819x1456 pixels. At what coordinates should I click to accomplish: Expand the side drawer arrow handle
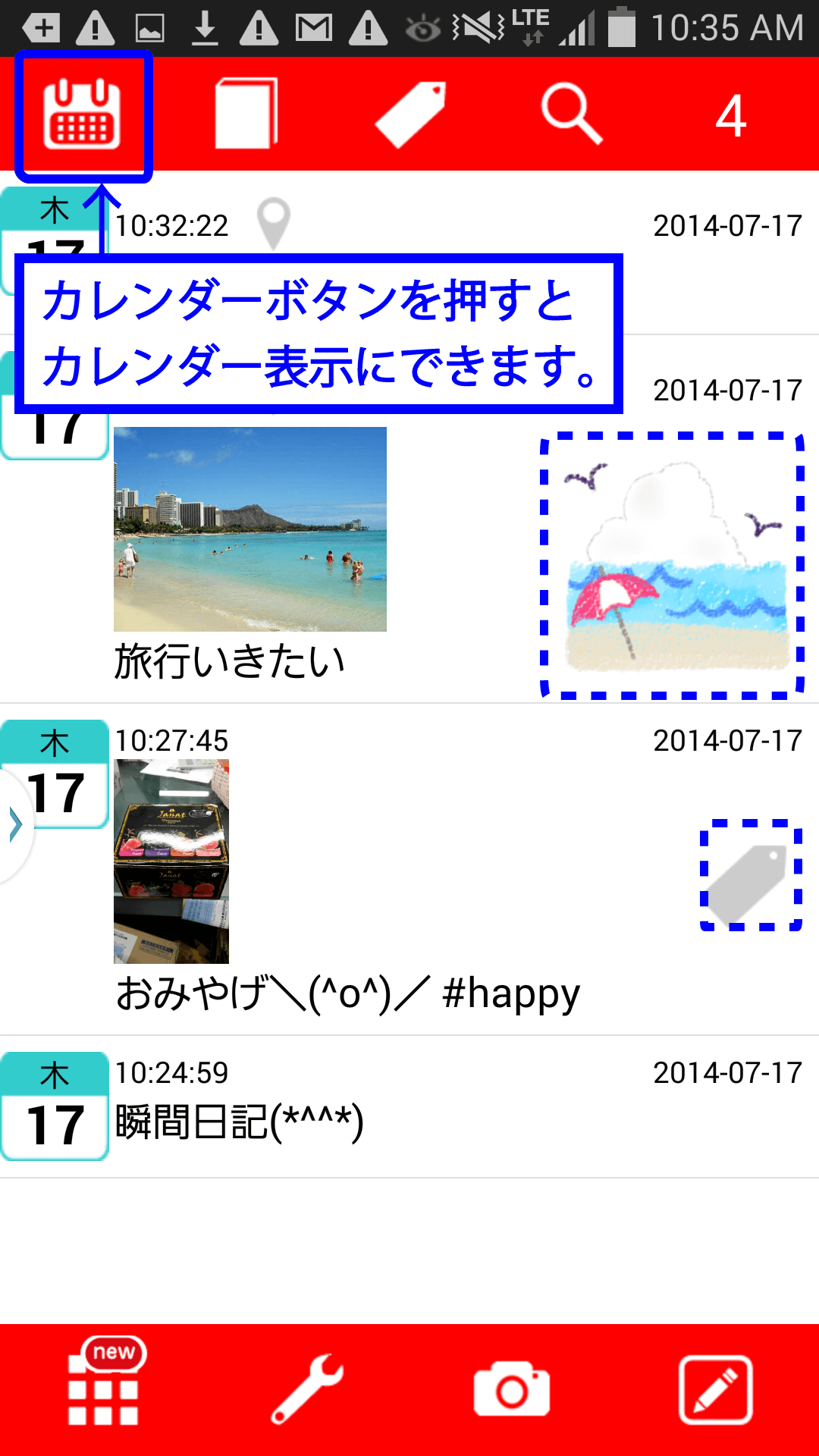pyautogui.click(x=15, y=825)
